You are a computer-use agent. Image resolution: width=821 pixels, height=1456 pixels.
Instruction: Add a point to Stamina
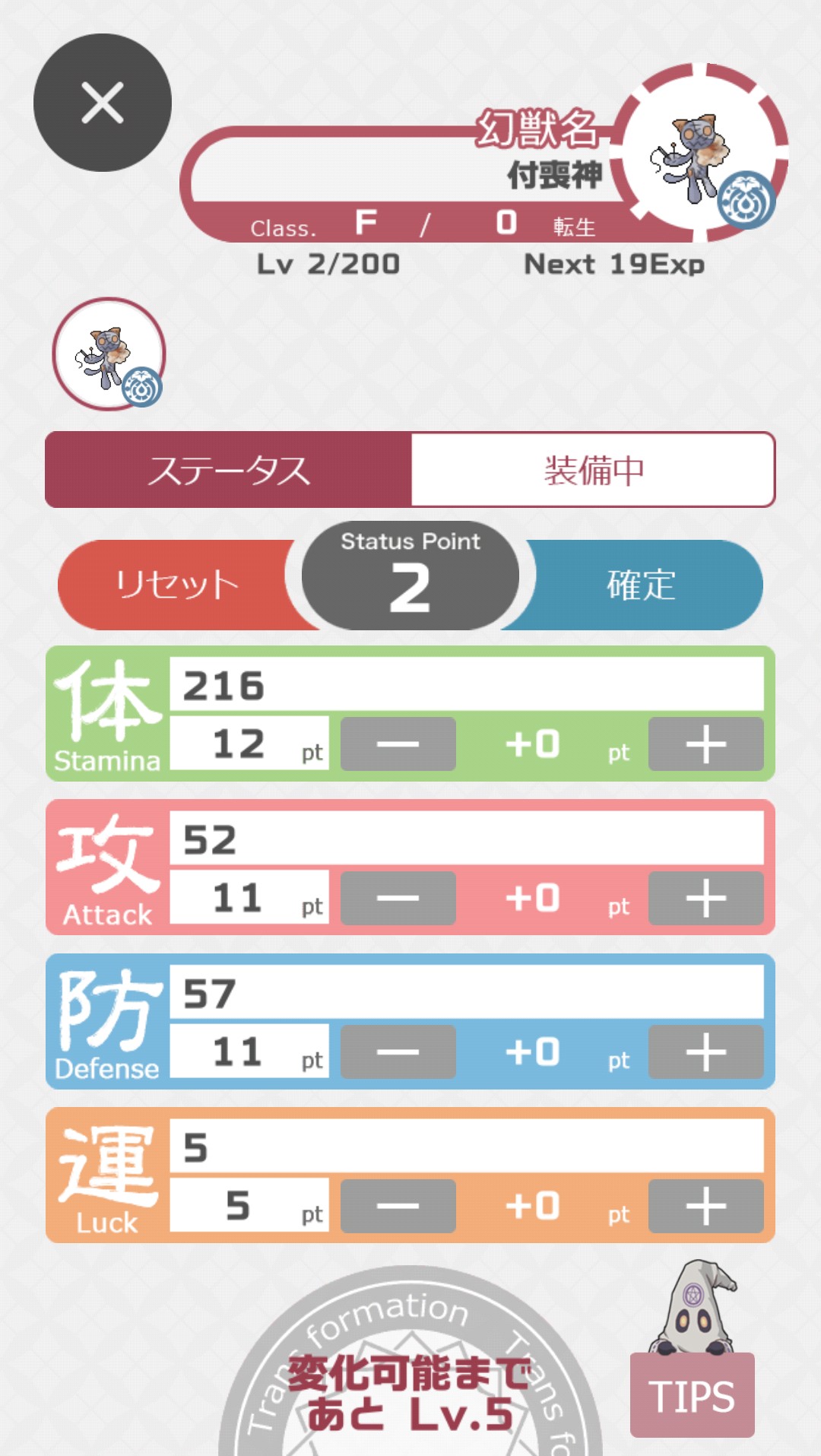point(705,744)
